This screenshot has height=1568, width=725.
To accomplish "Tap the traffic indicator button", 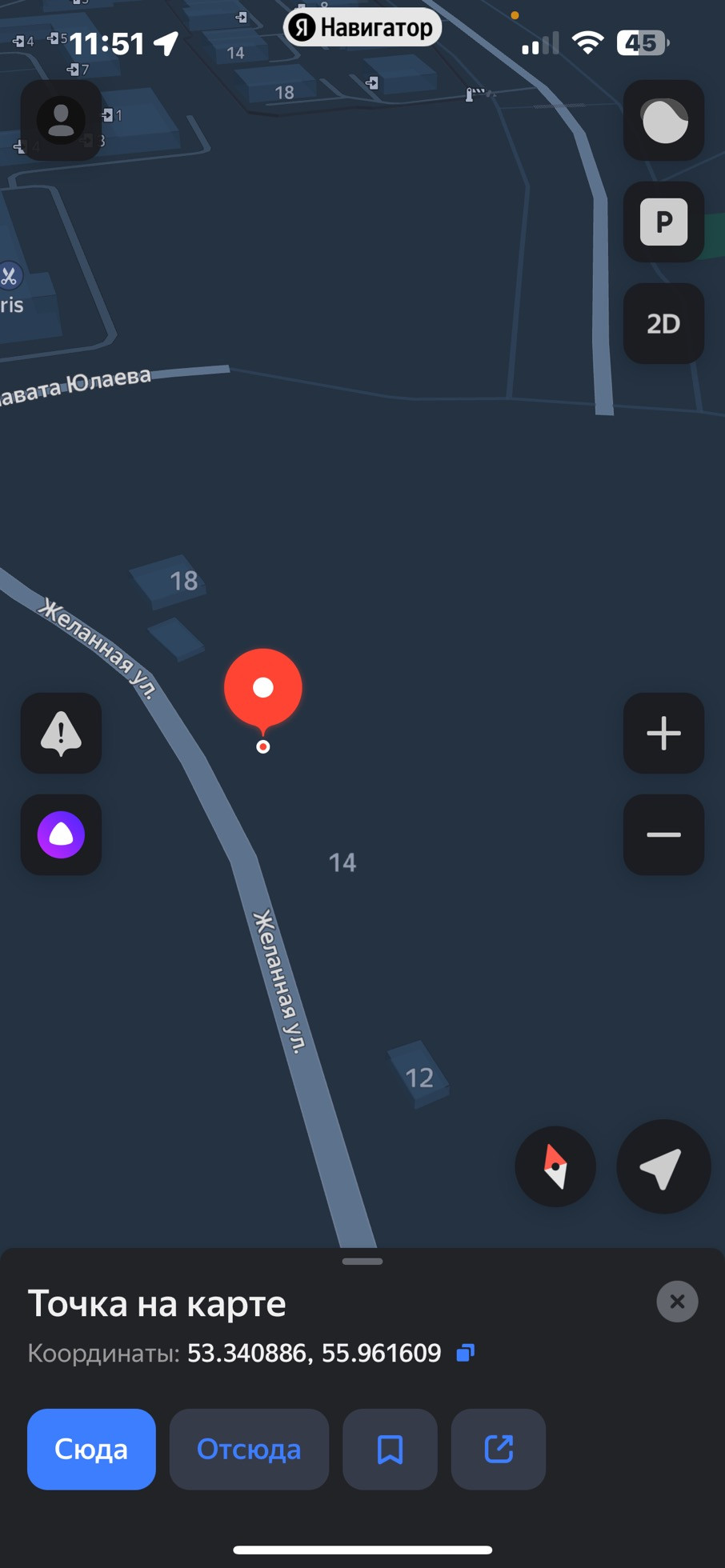I will pos(663,120).
